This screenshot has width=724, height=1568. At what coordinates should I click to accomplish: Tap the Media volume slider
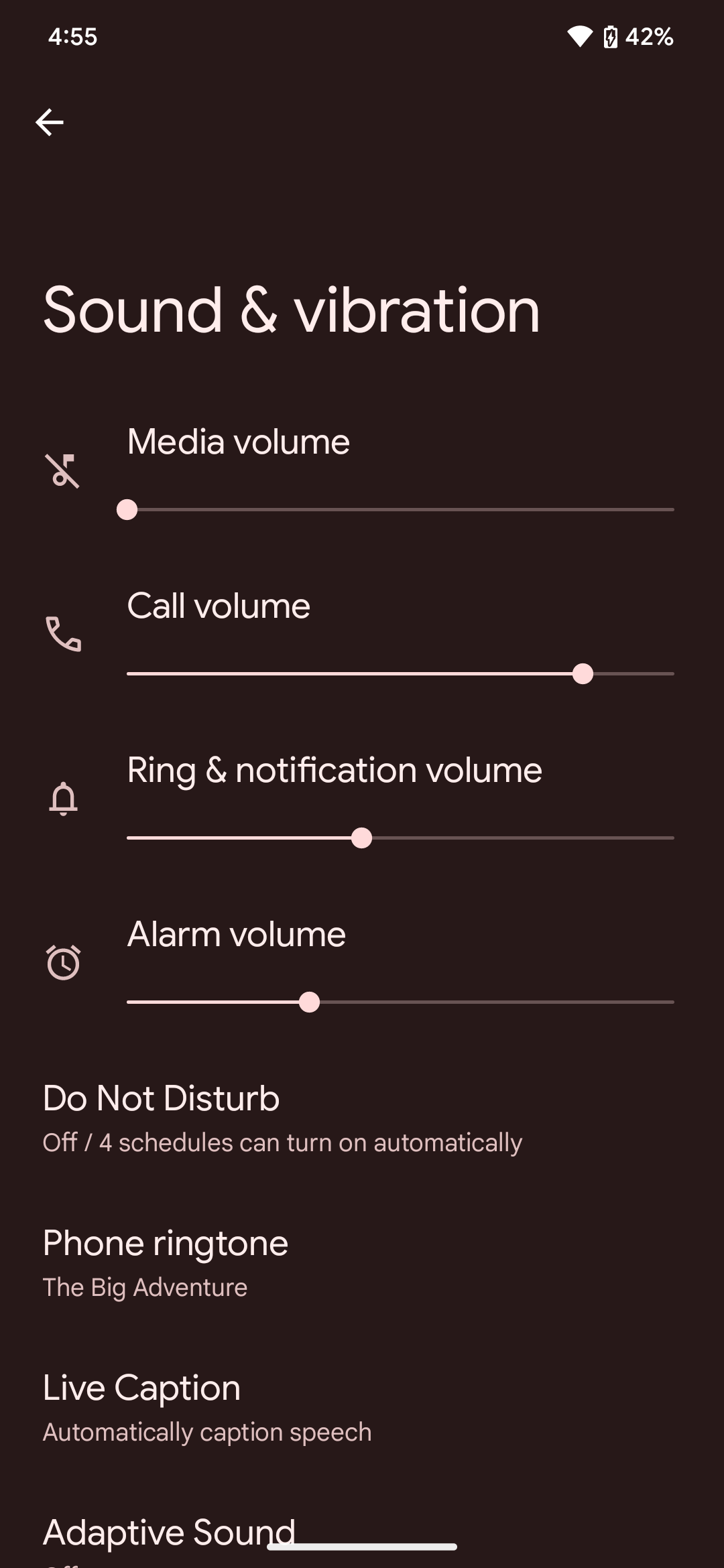point(400,510)
